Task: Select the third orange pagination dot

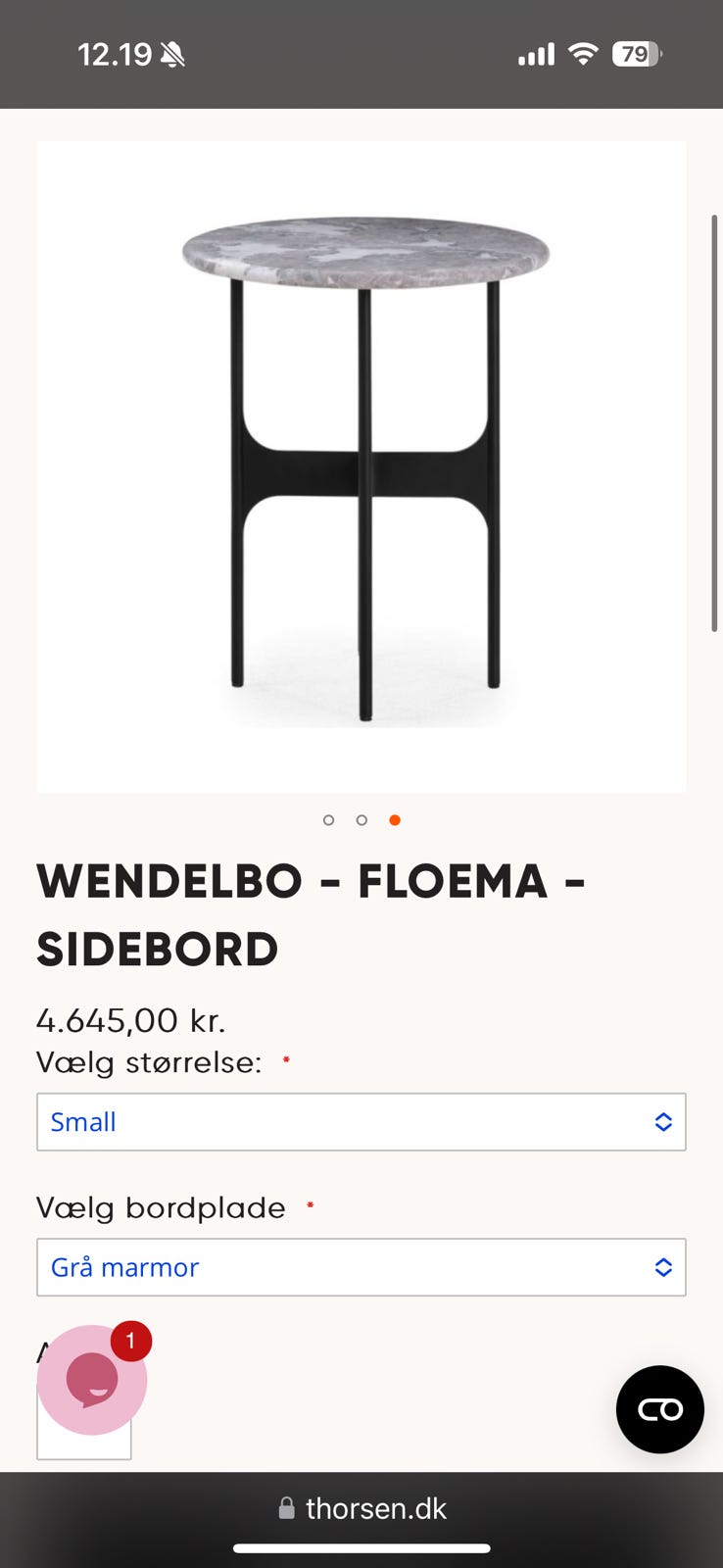Action: 395,819
